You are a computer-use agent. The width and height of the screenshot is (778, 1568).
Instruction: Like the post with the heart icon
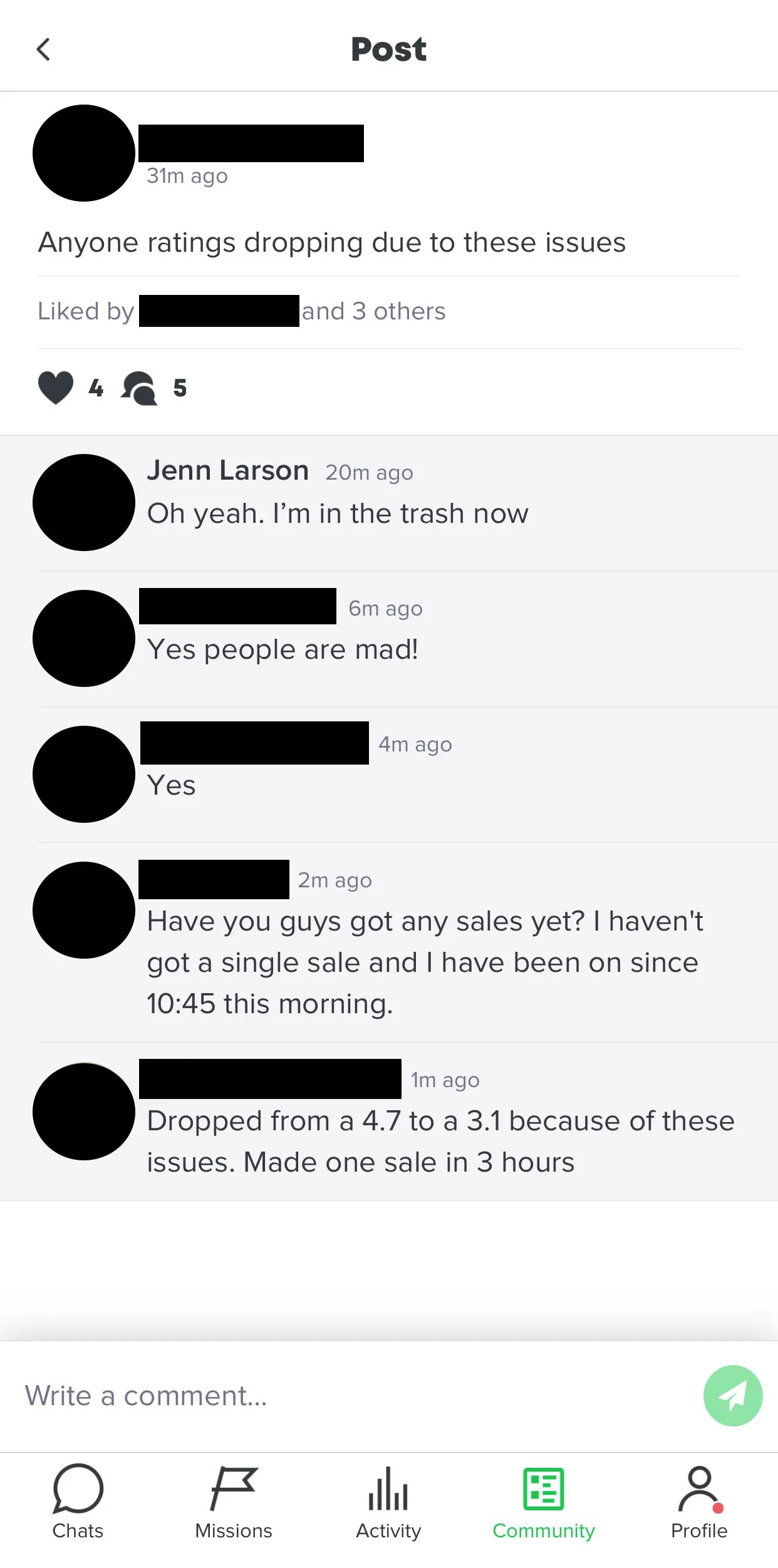coord(56,388)
